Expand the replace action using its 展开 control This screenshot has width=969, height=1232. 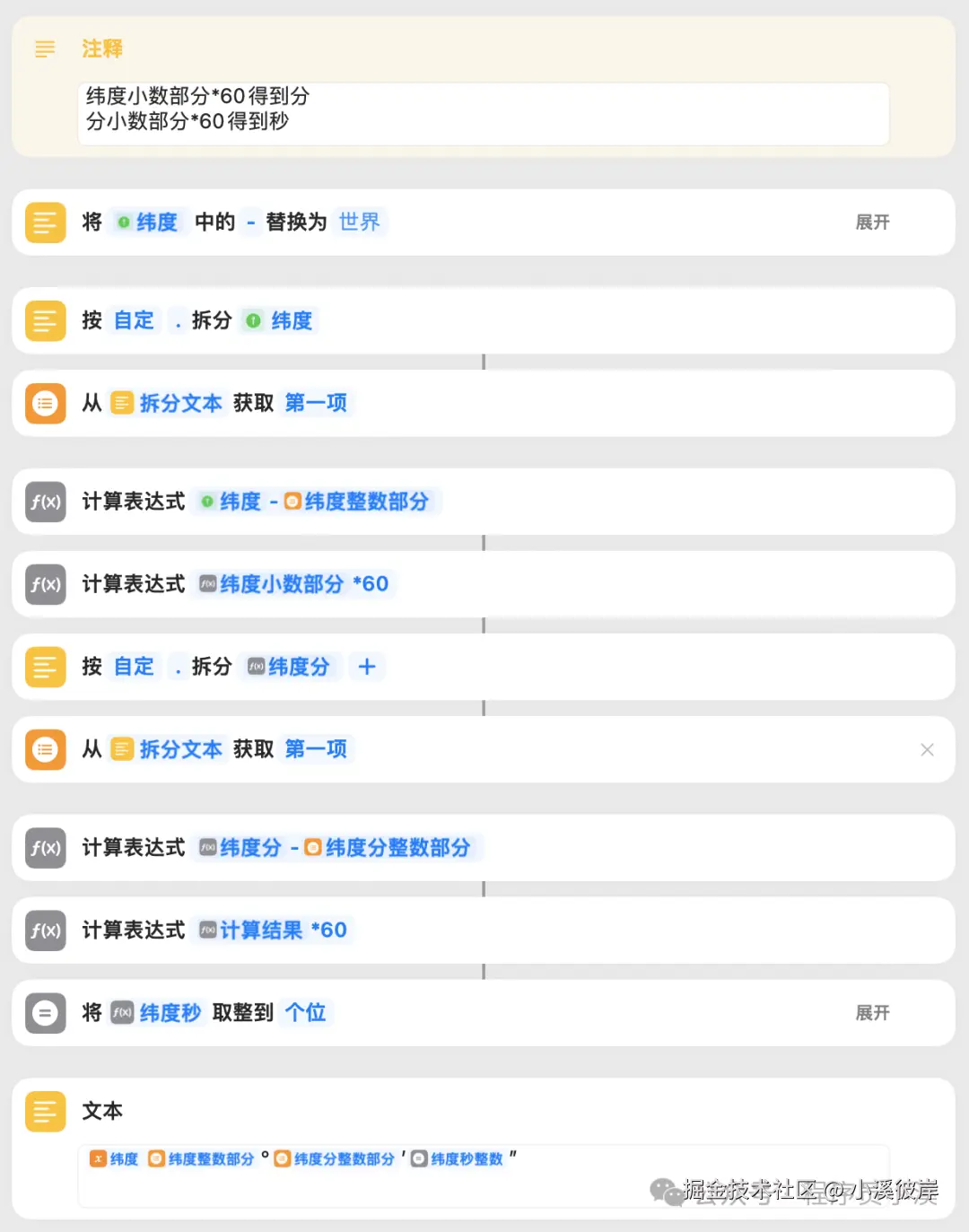871,223
